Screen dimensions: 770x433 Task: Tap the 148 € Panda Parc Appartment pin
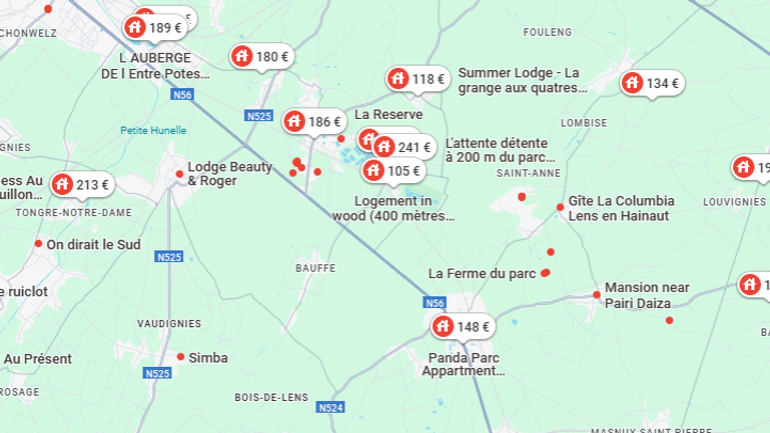[x=463, y=327]
